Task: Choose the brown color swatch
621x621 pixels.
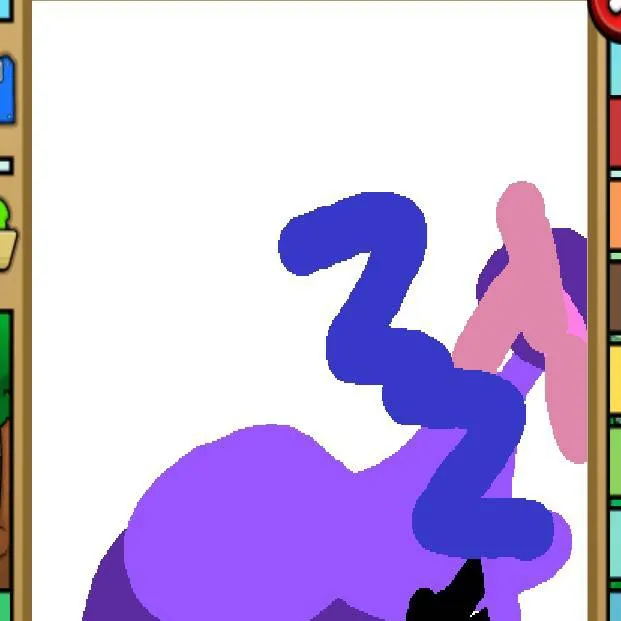Action: [x=615, y=296]
